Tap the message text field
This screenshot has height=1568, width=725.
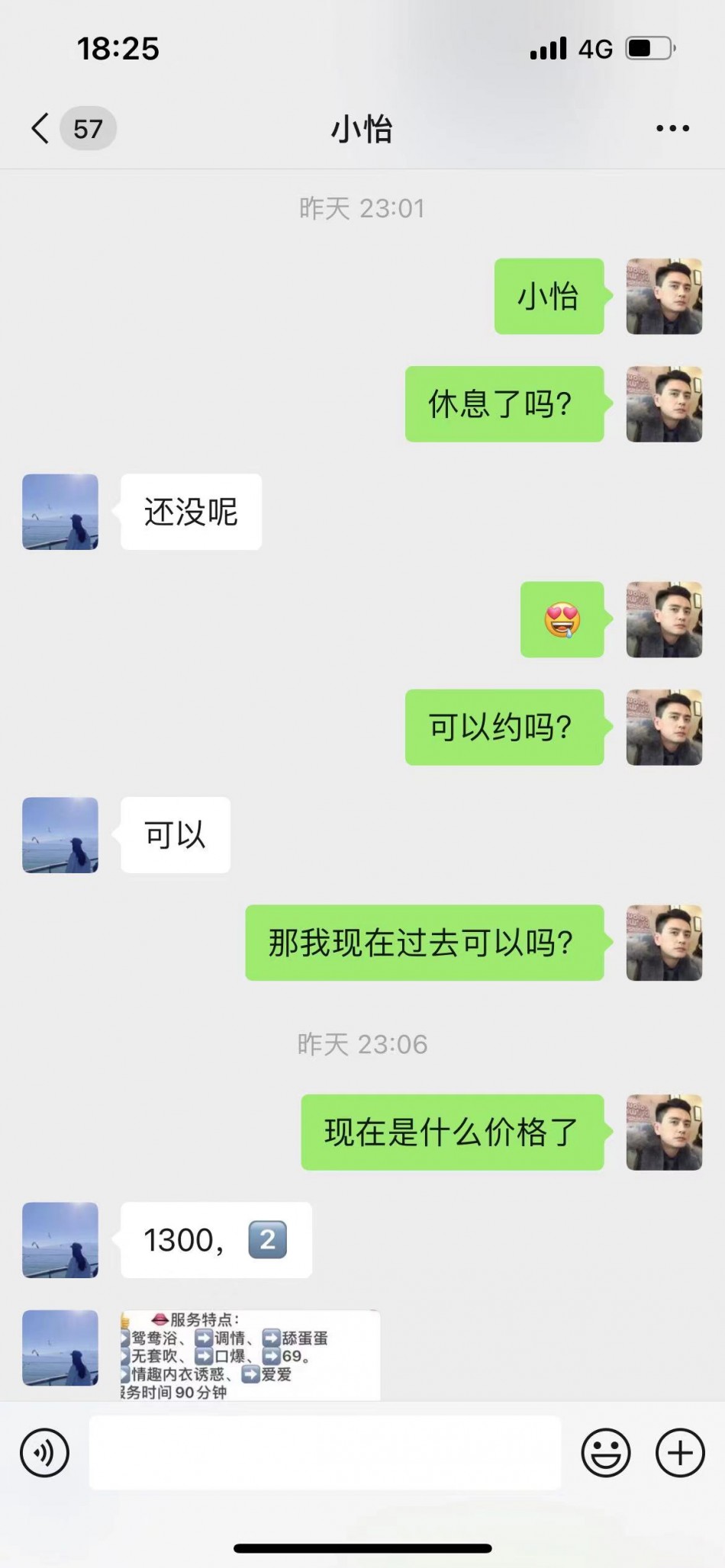click(324, 1453)
